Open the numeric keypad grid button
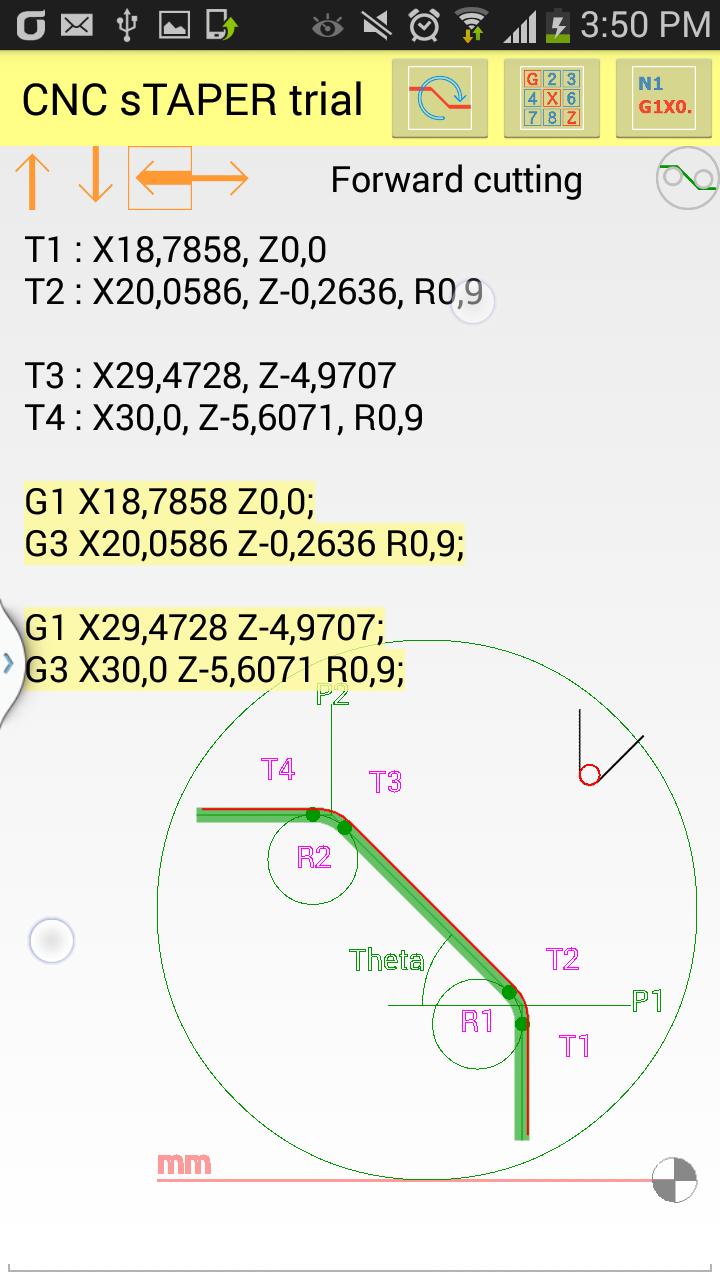The image size is (720, 1280). click(x=552, y=98)
